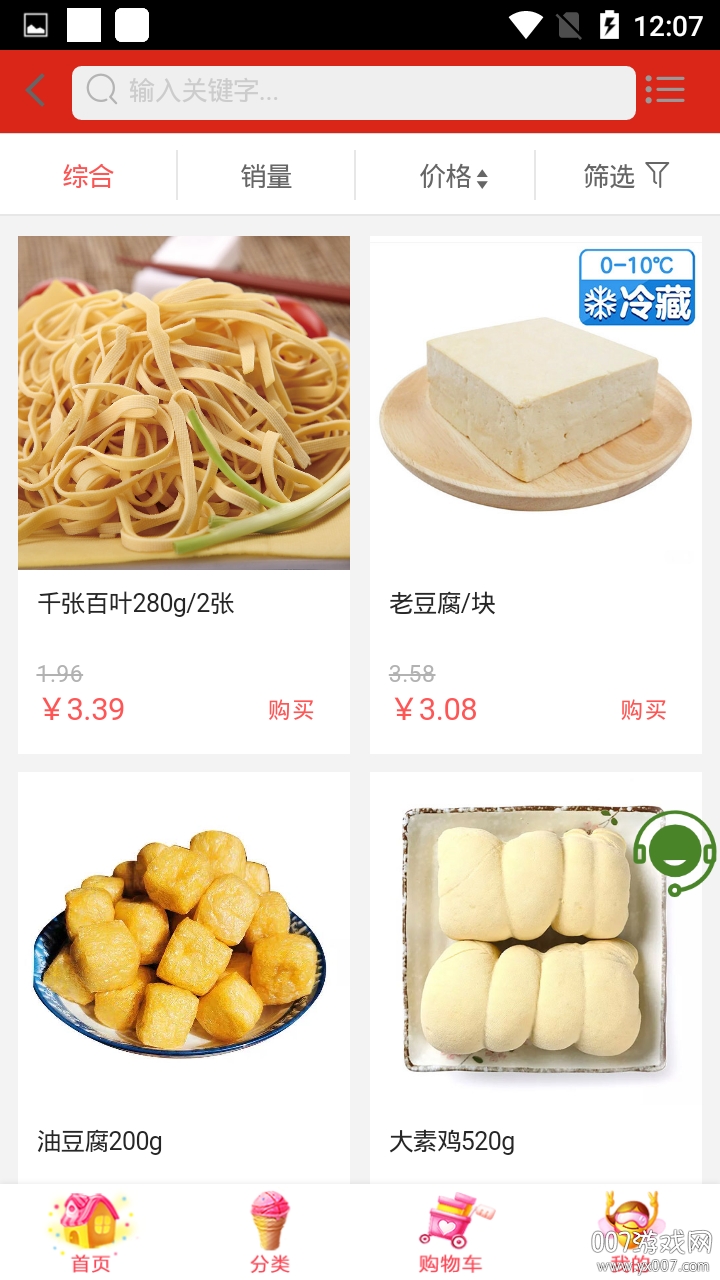720x1280 pixels.
Task: Open the 我的 profile tab
Action: click(x=630, y=1233)
